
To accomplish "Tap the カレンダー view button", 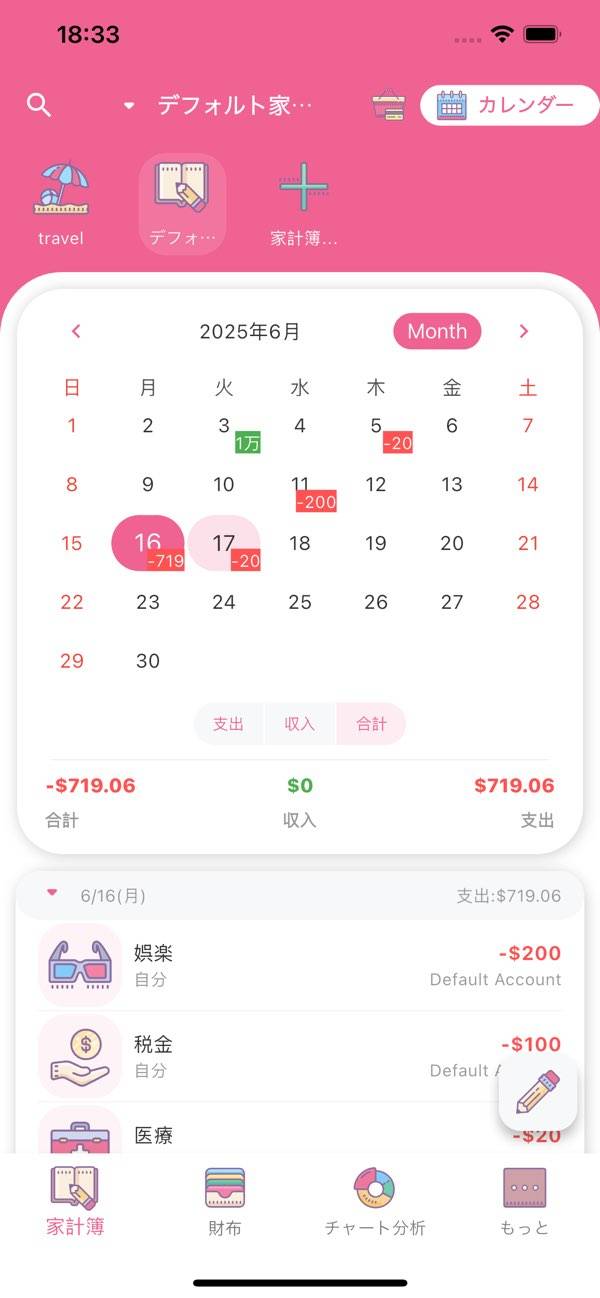I will tap(510, 105).
